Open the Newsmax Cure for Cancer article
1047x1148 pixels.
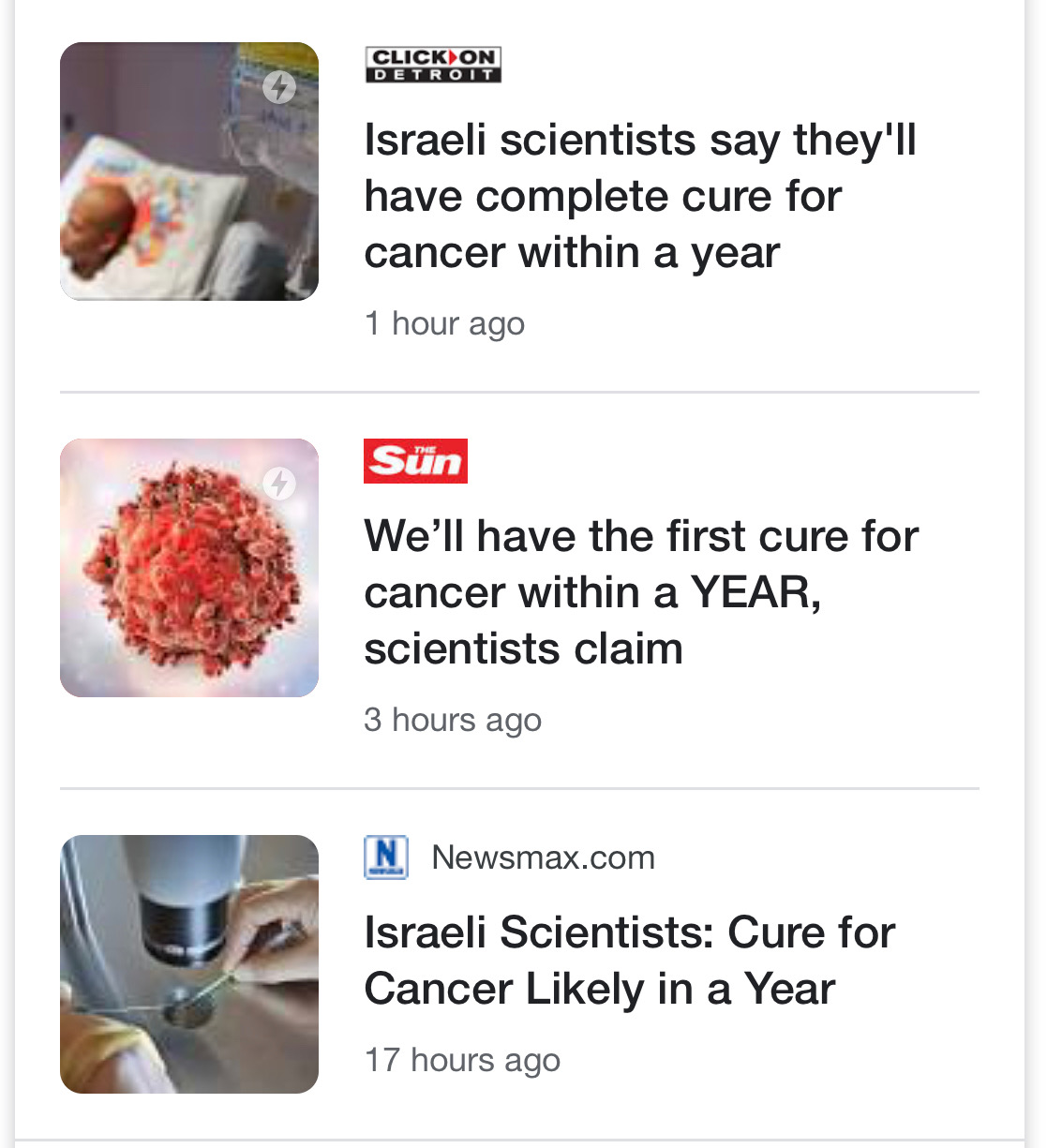[x=629, y=961]
